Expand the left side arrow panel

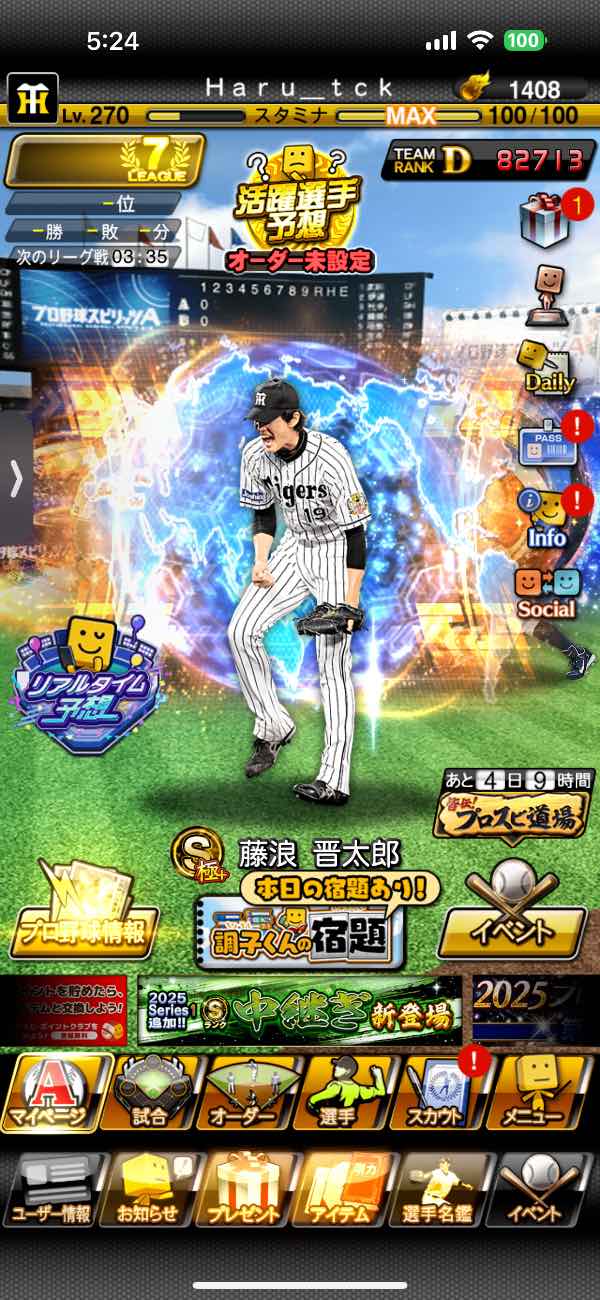pos(15,480)
